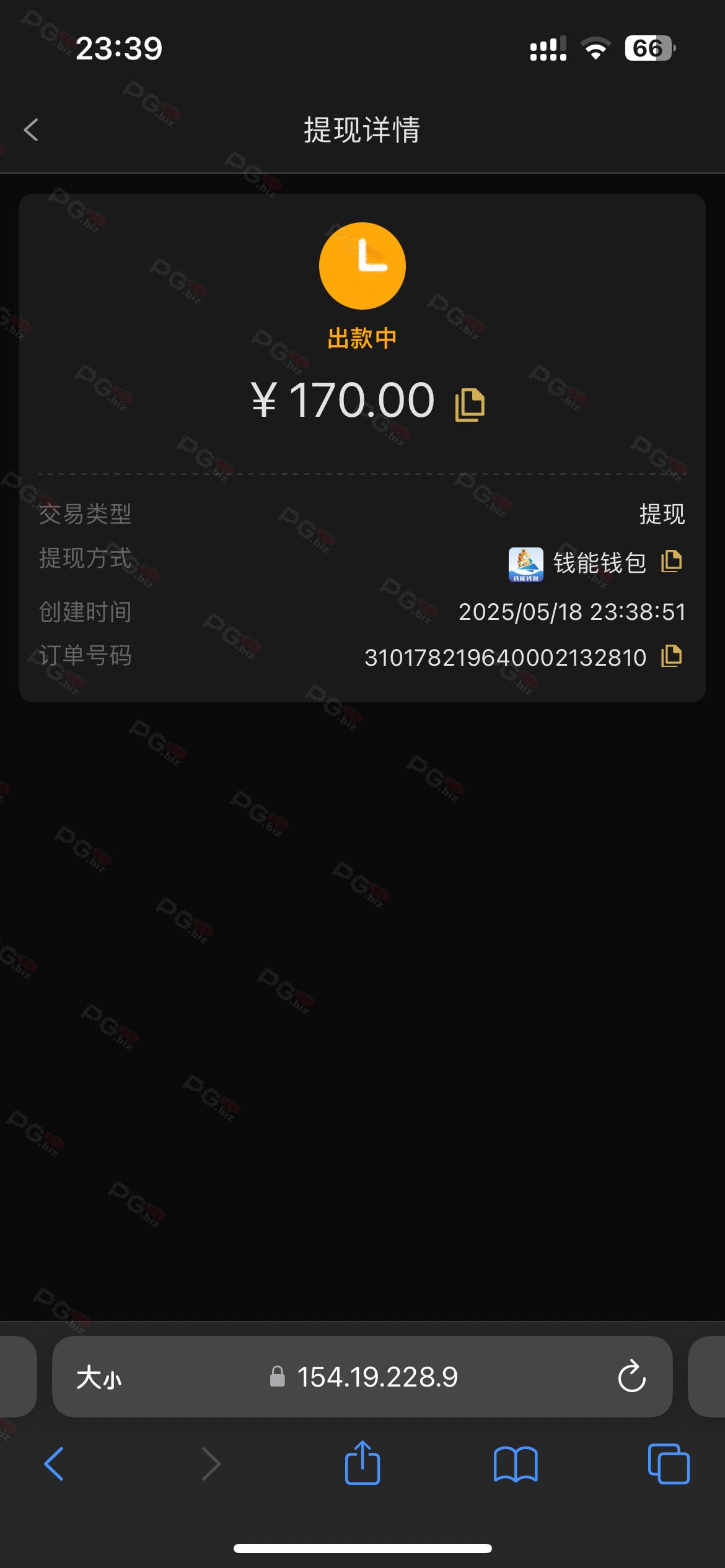Tap the address bar showing 154.19.228.9

(363, 1377)
